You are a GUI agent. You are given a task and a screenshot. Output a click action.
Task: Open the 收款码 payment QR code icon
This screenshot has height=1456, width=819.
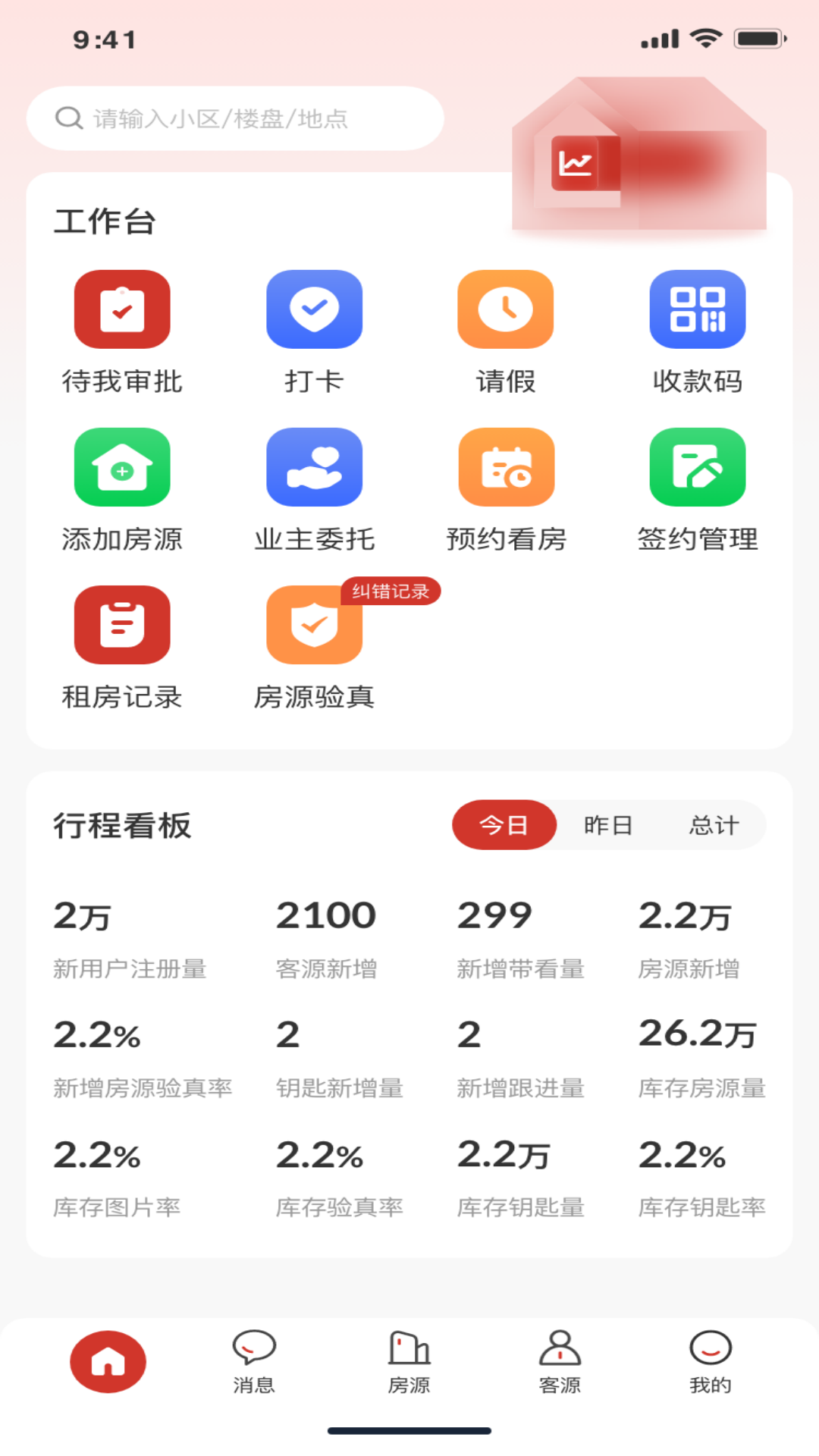pyautogui.click(x=698, y=309)
